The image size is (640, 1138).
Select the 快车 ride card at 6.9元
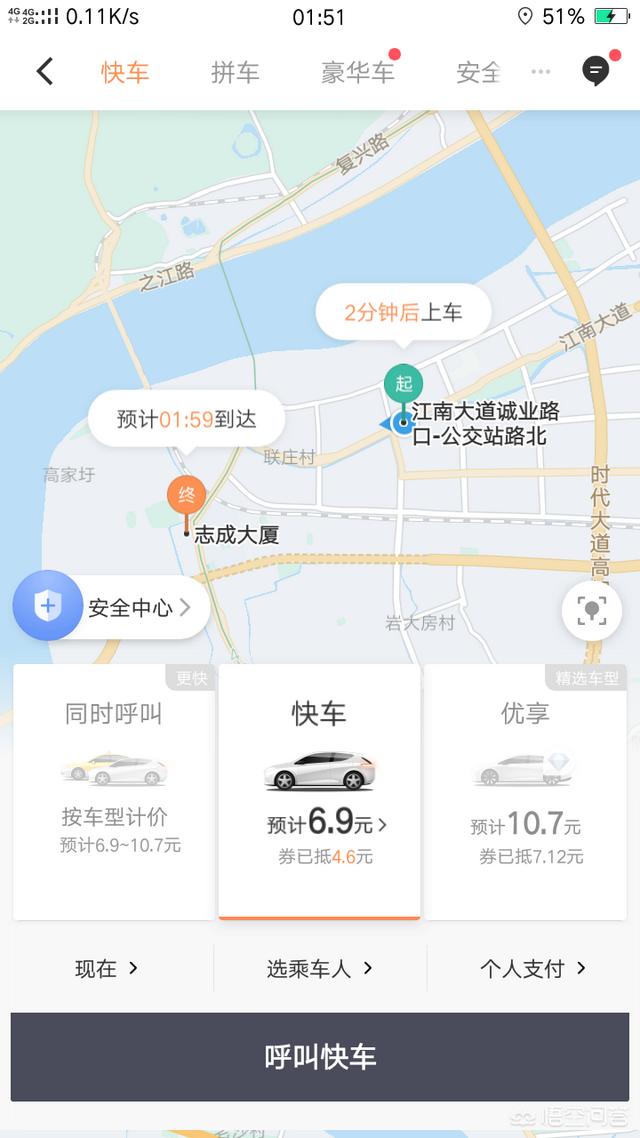pos(319,790)
